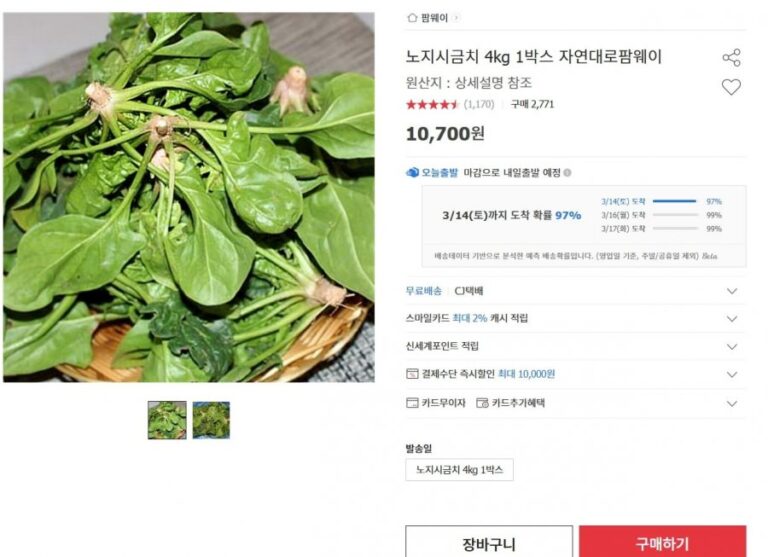Open the 1,170 reviews

pyautogui.click(x=479, y=104)
